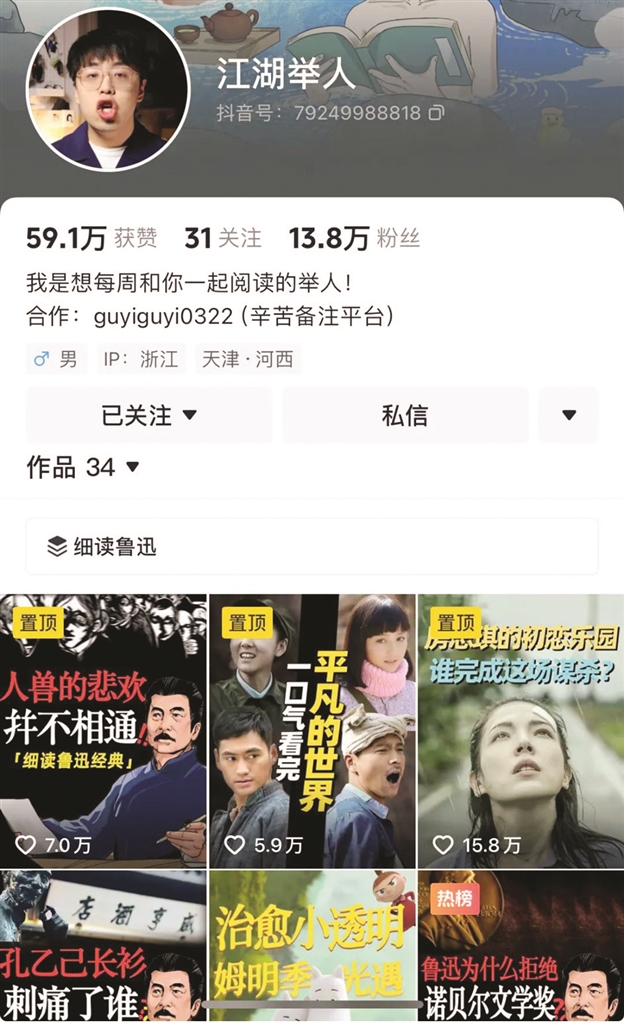
Task: Tap the 已关注 following button
Action: coord(149,415)
